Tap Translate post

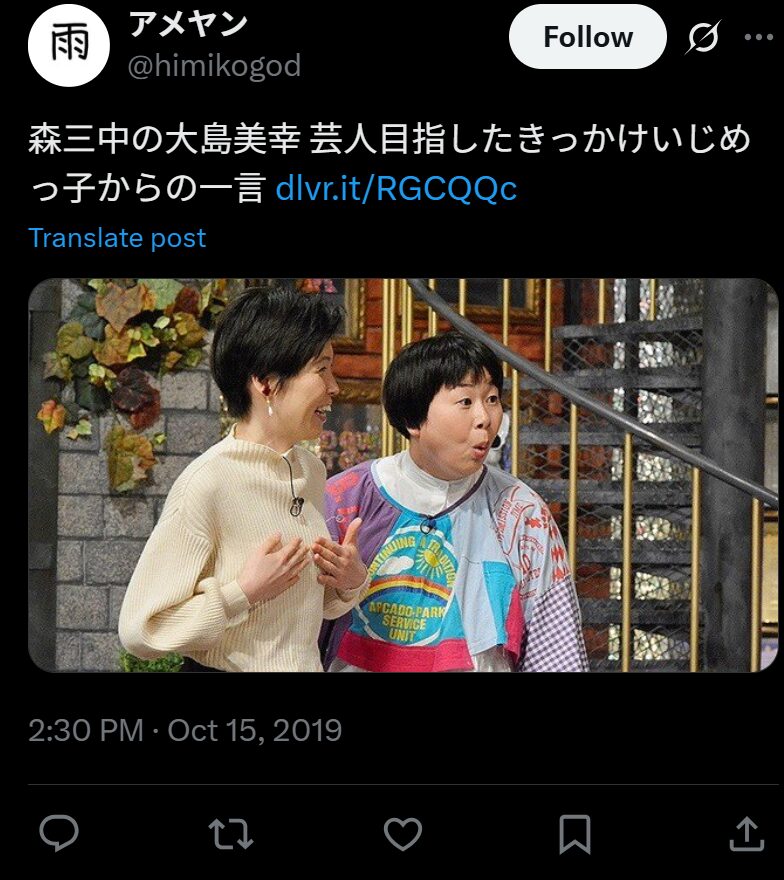coord(117,238)
